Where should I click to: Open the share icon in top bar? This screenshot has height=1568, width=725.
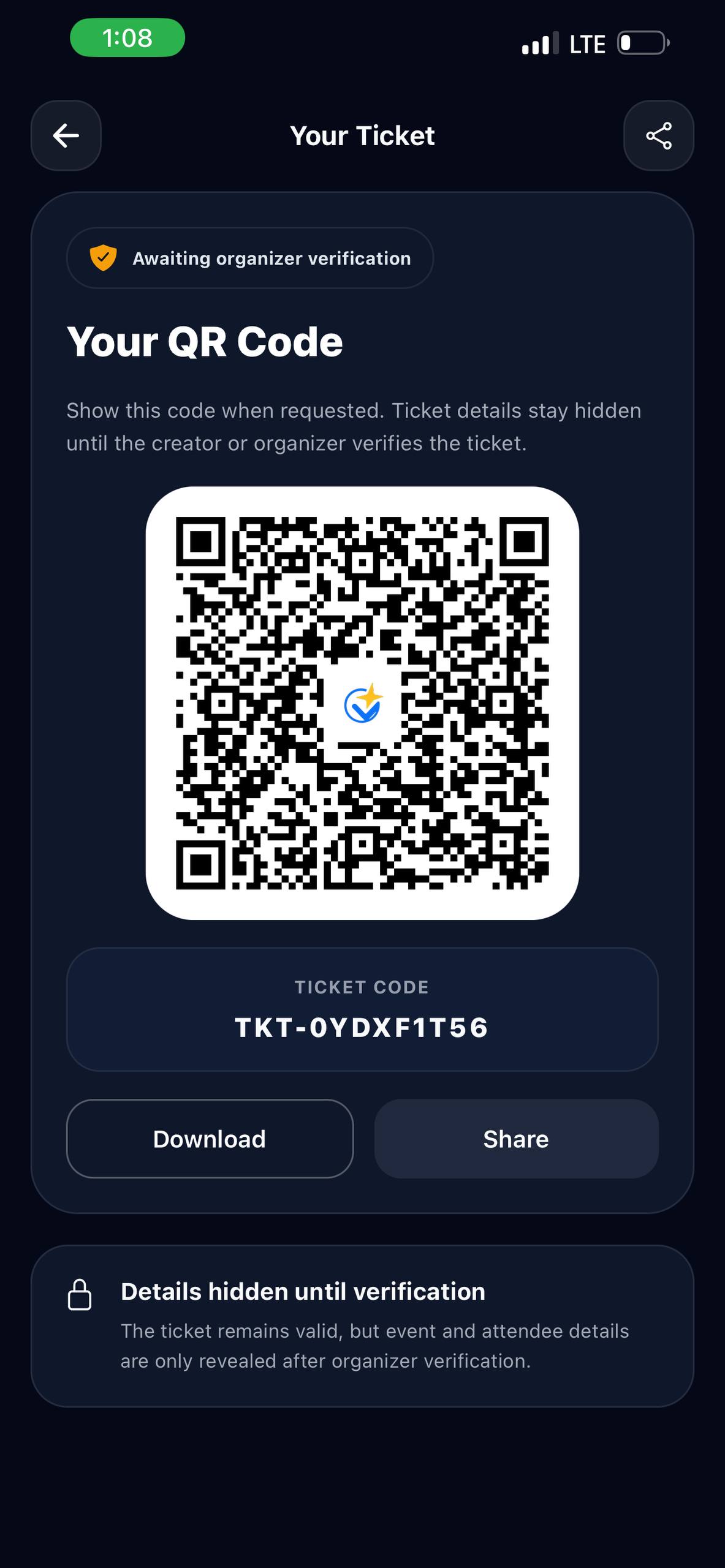[659, 135]
